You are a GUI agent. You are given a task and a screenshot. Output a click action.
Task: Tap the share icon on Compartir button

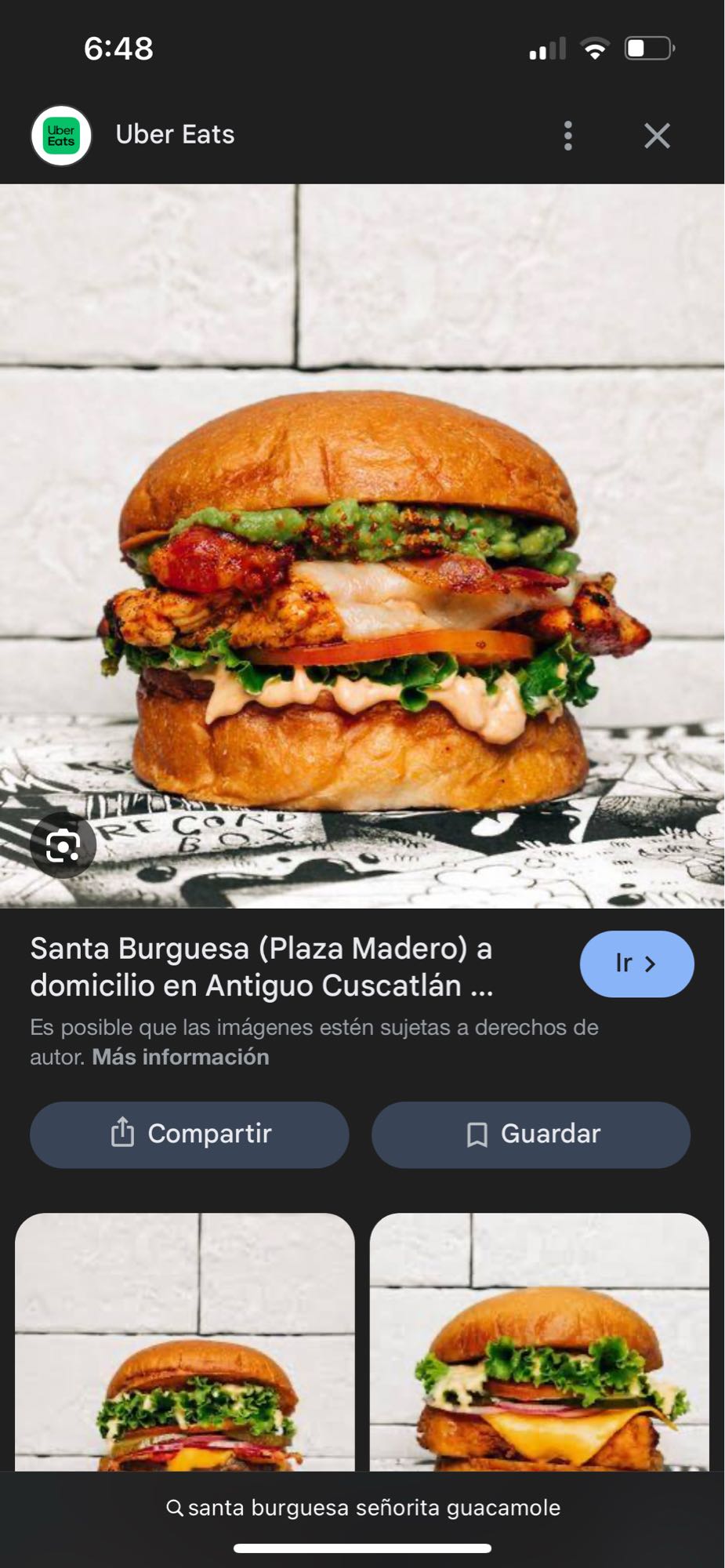click(123, 1134)
